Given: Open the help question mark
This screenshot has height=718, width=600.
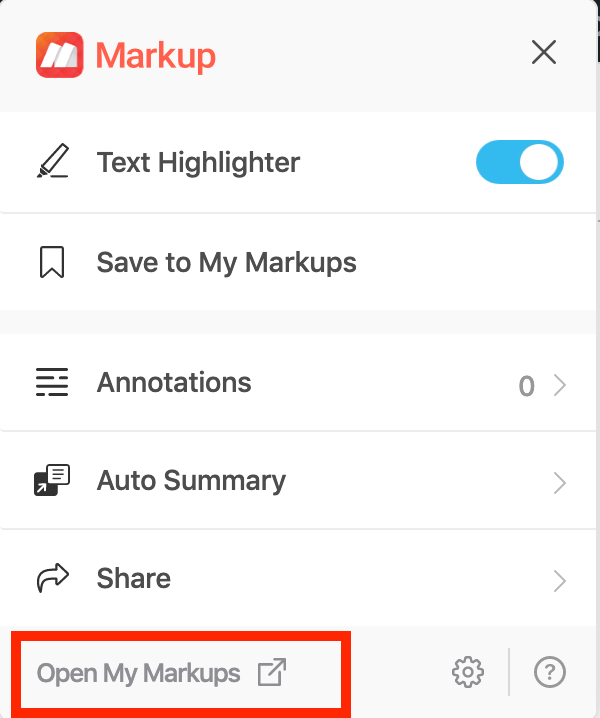Looking at the screenshot, I should coord(550,672).
